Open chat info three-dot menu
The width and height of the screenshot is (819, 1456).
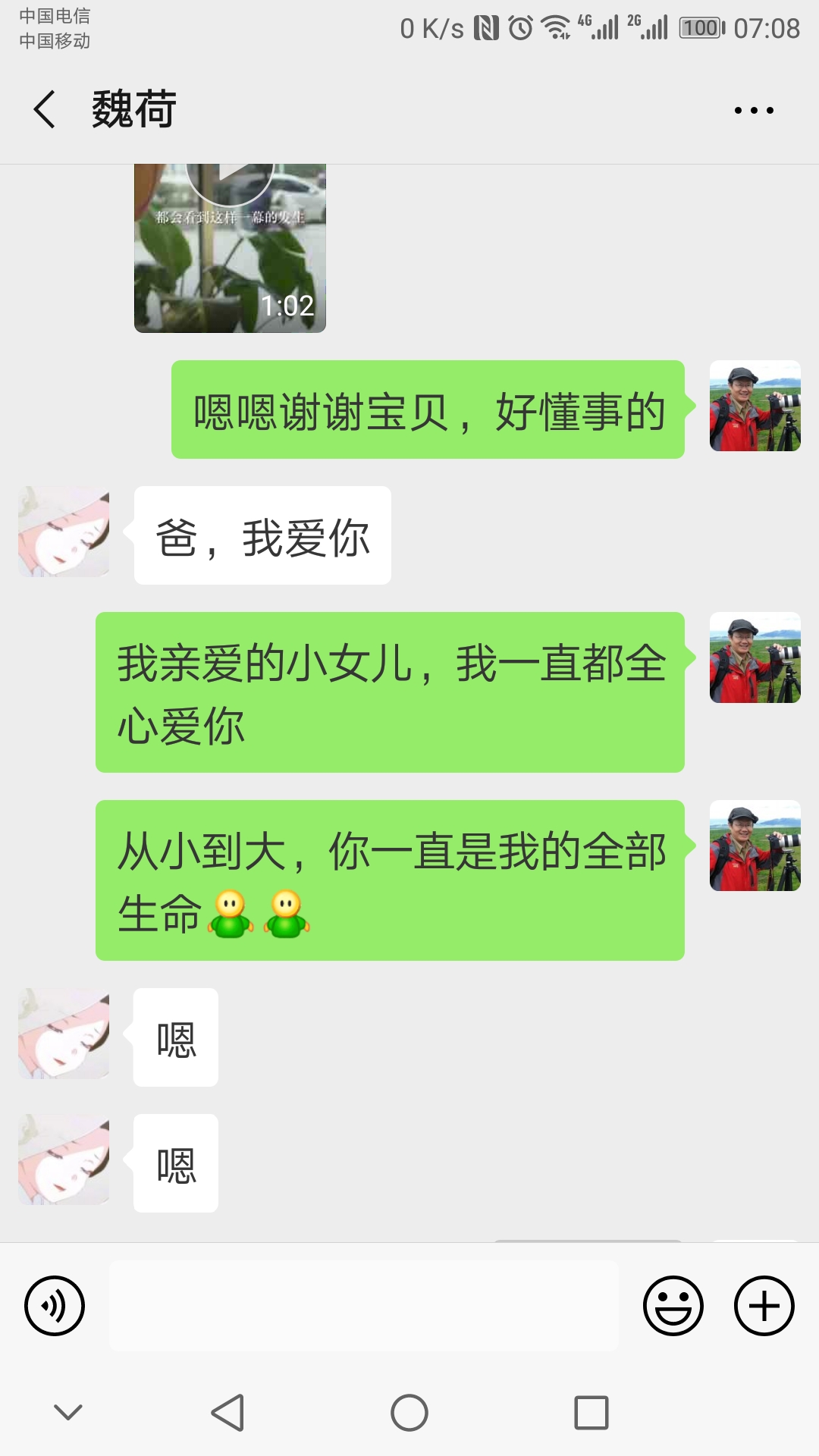coord(754,111)
